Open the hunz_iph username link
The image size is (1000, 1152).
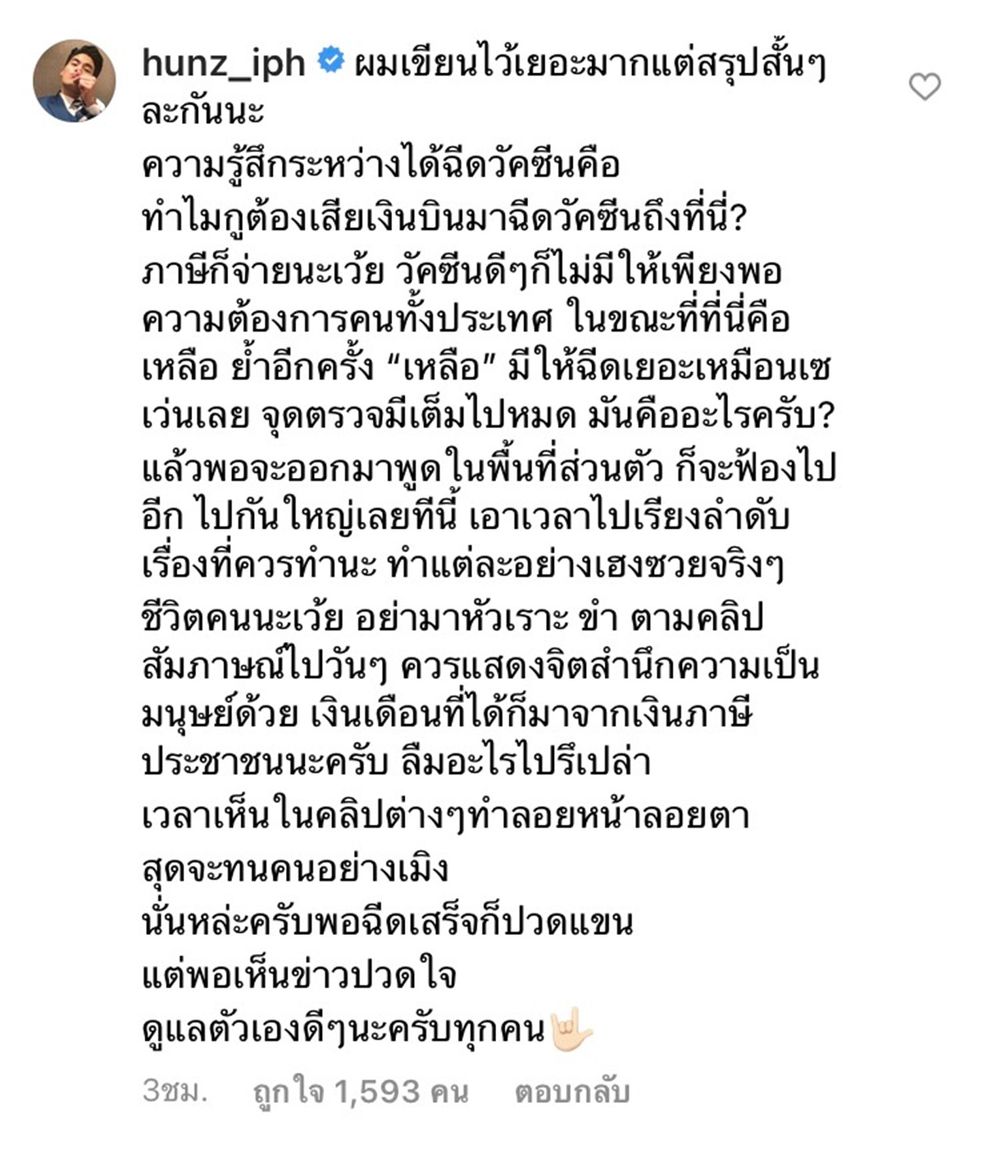(222, 62)
